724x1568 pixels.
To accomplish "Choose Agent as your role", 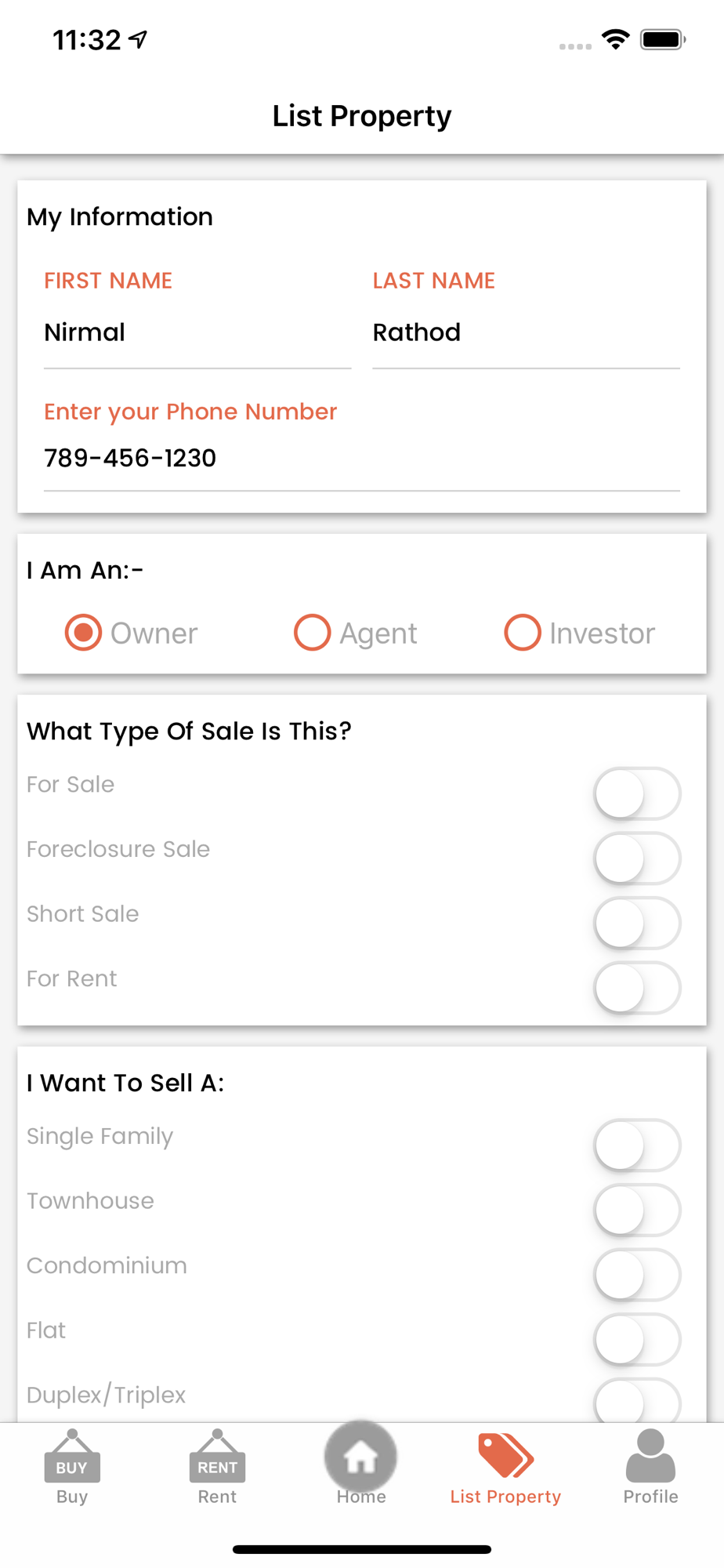I will pos(355,633).
